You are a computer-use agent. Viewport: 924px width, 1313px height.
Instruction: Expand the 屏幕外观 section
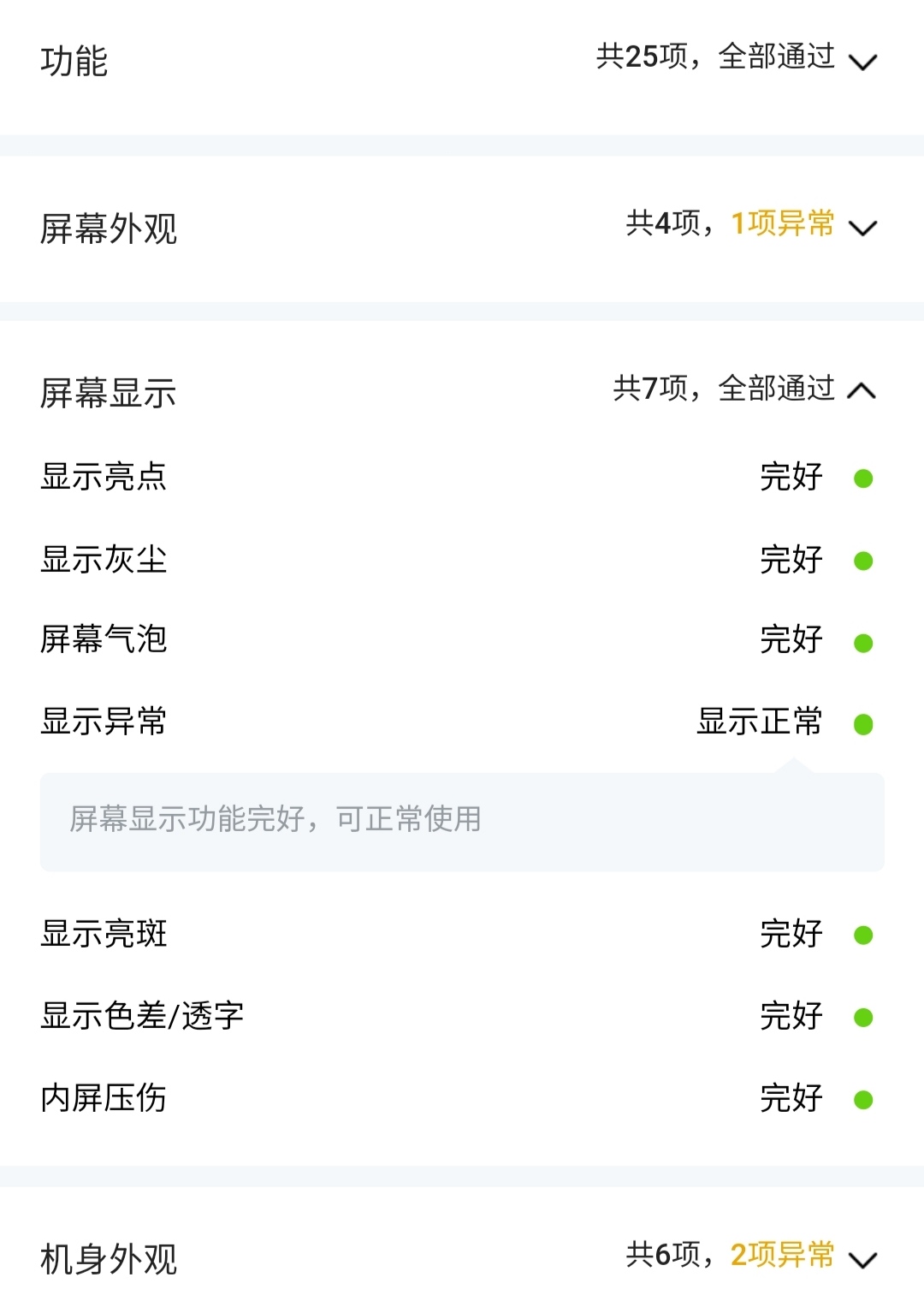point(865,226)
